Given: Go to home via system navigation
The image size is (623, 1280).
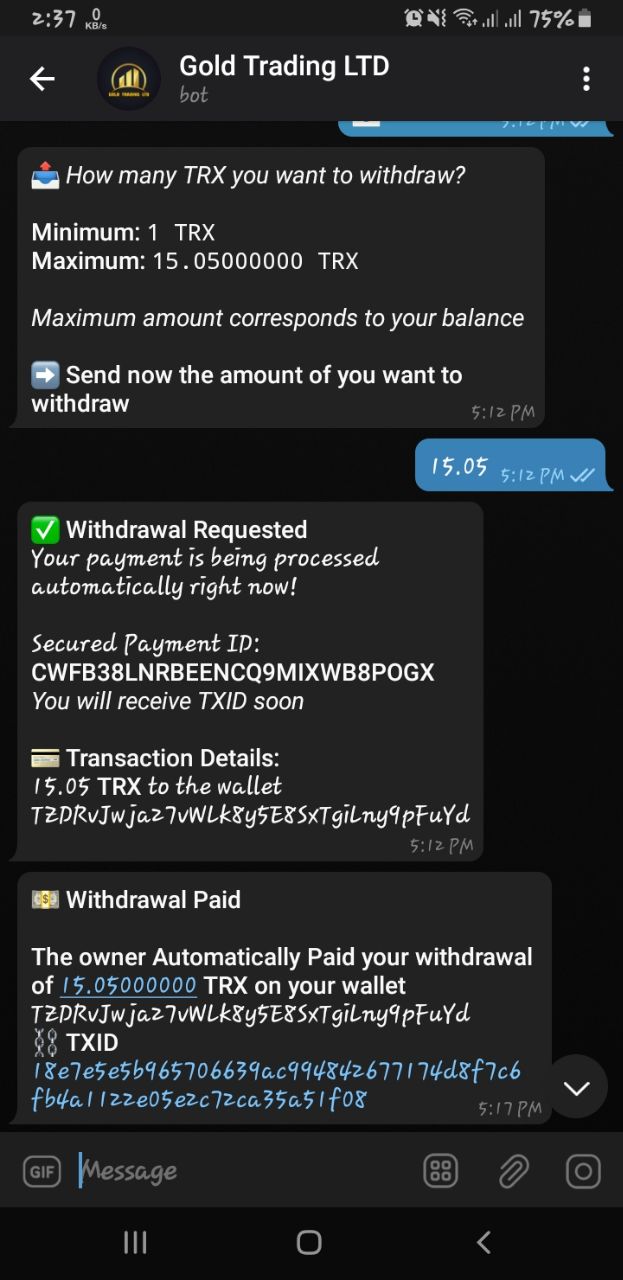Looking at the screenshot, I should click(x=309, y=1242).
